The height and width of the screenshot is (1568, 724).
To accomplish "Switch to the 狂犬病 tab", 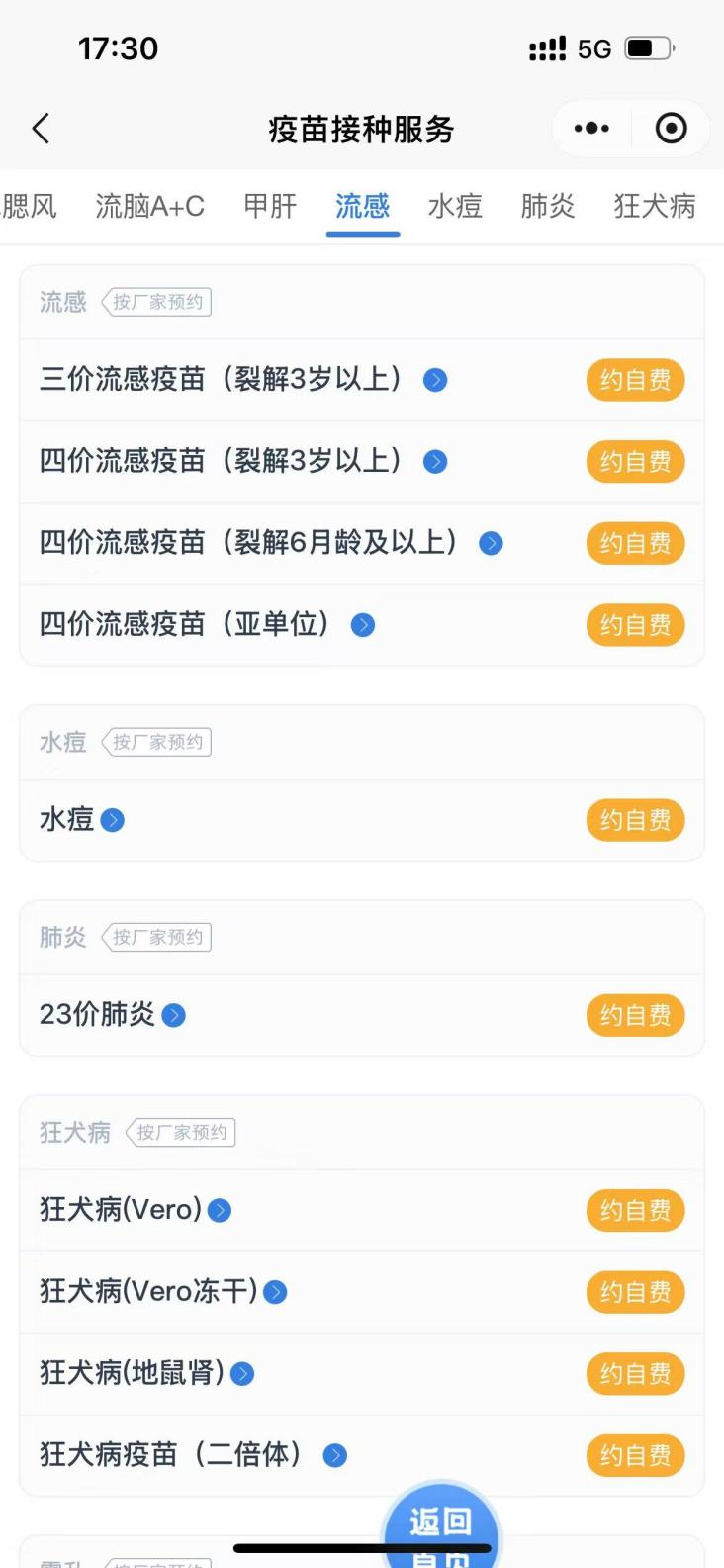I will pyautogui.click(x=655, y=206).
